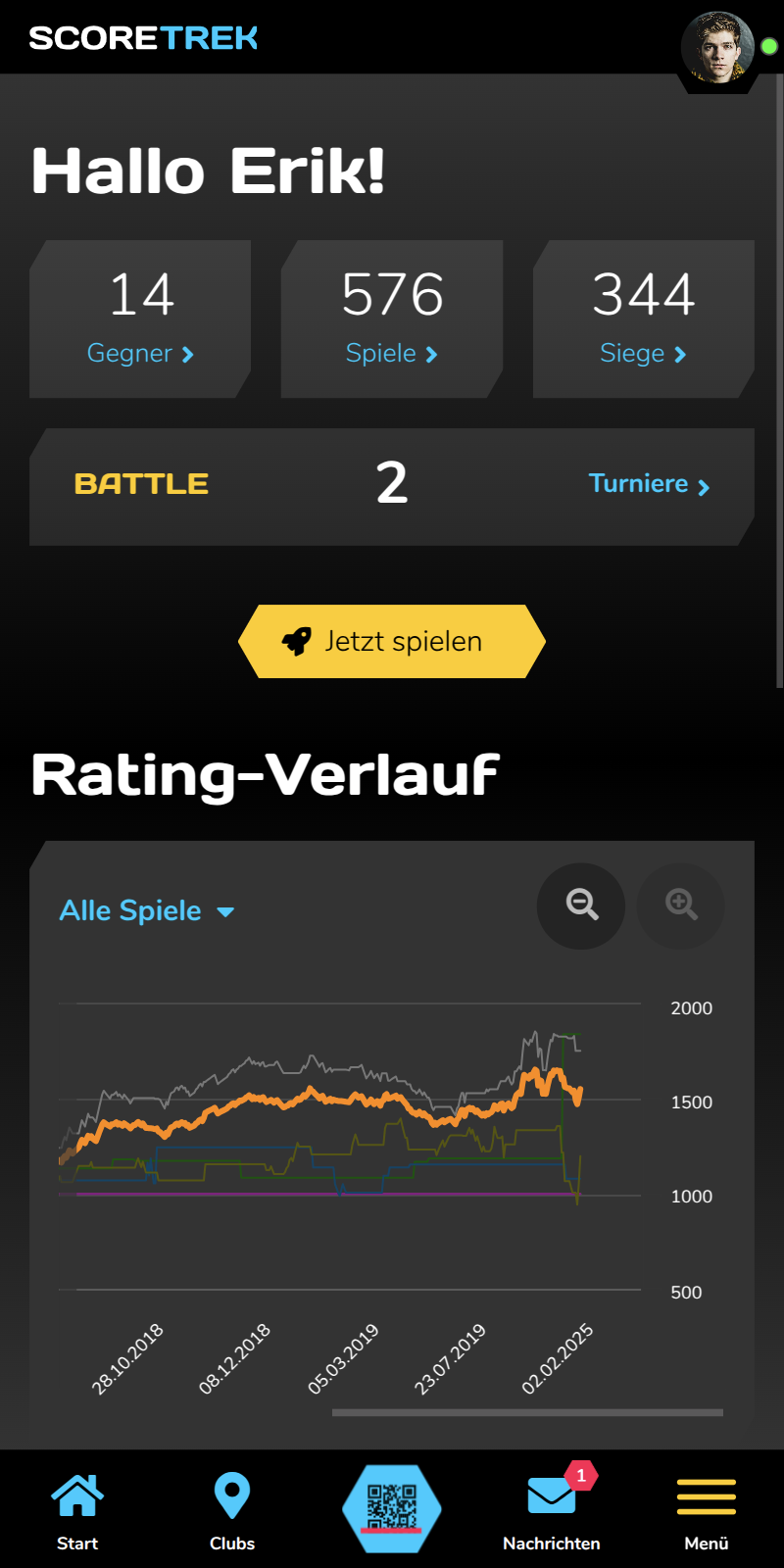The height and width of the screenshot is (1568, 784).
Task: Open the Menü hamburger tab
Action: [707, 1511]
